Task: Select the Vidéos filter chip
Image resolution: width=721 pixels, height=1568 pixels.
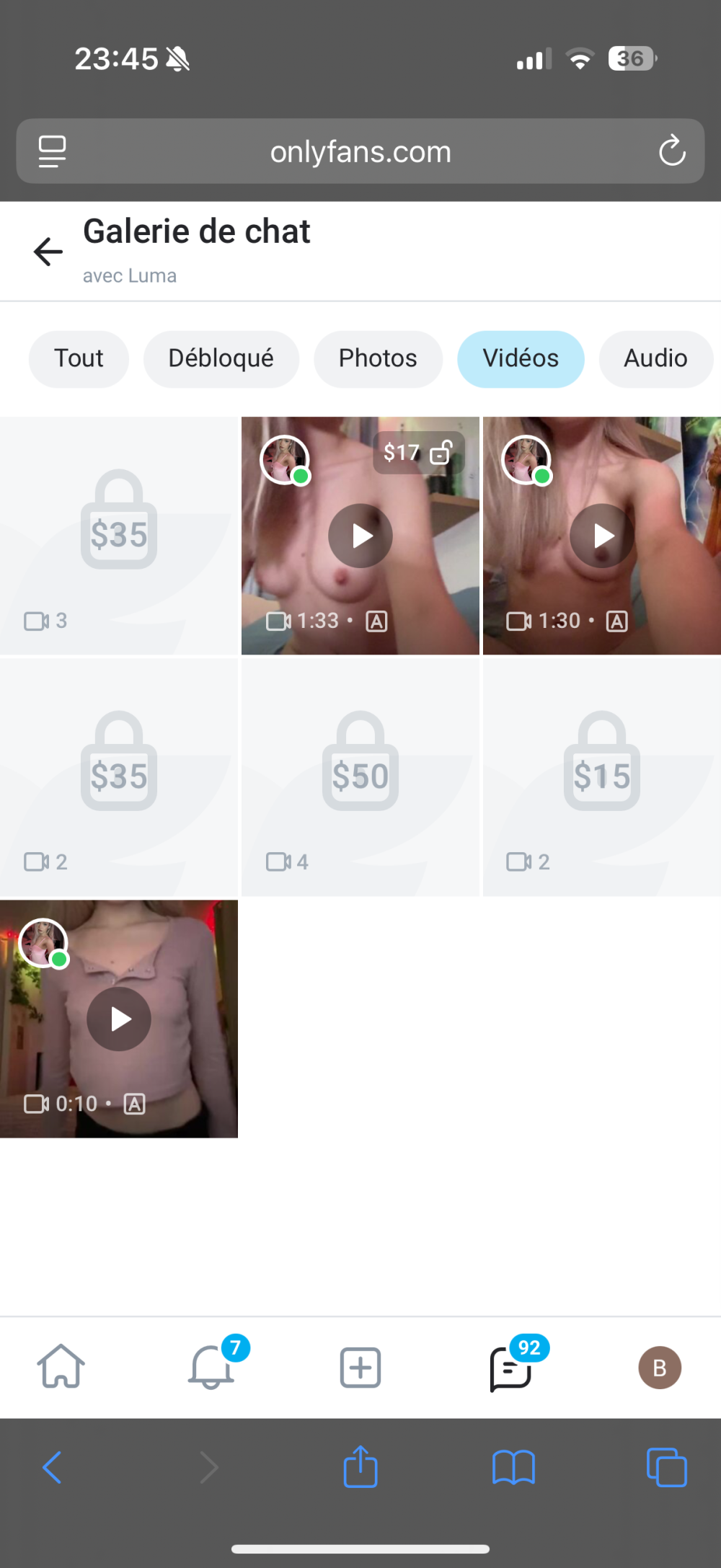Action: [x=521, y=358]
